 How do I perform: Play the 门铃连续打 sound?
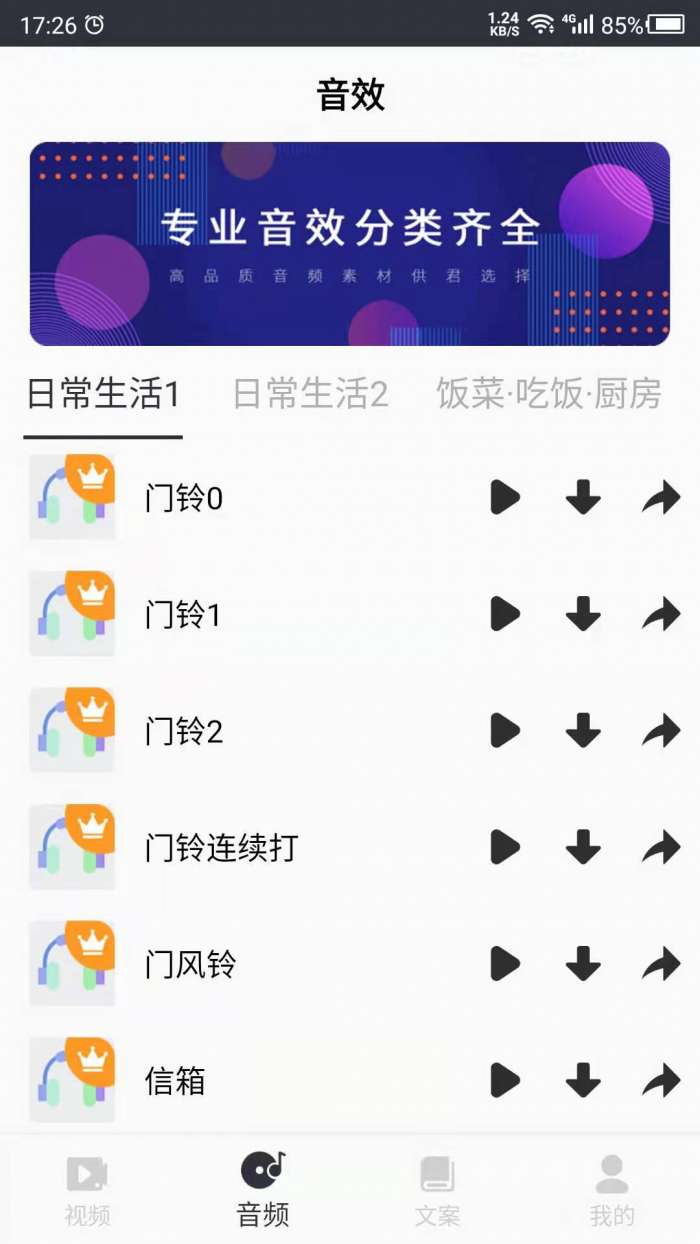pos(505,848)
